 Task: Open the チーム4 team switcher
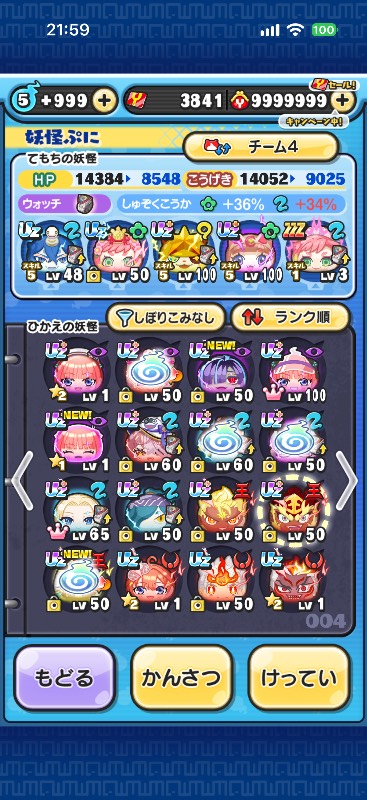(x=261, y=147)
